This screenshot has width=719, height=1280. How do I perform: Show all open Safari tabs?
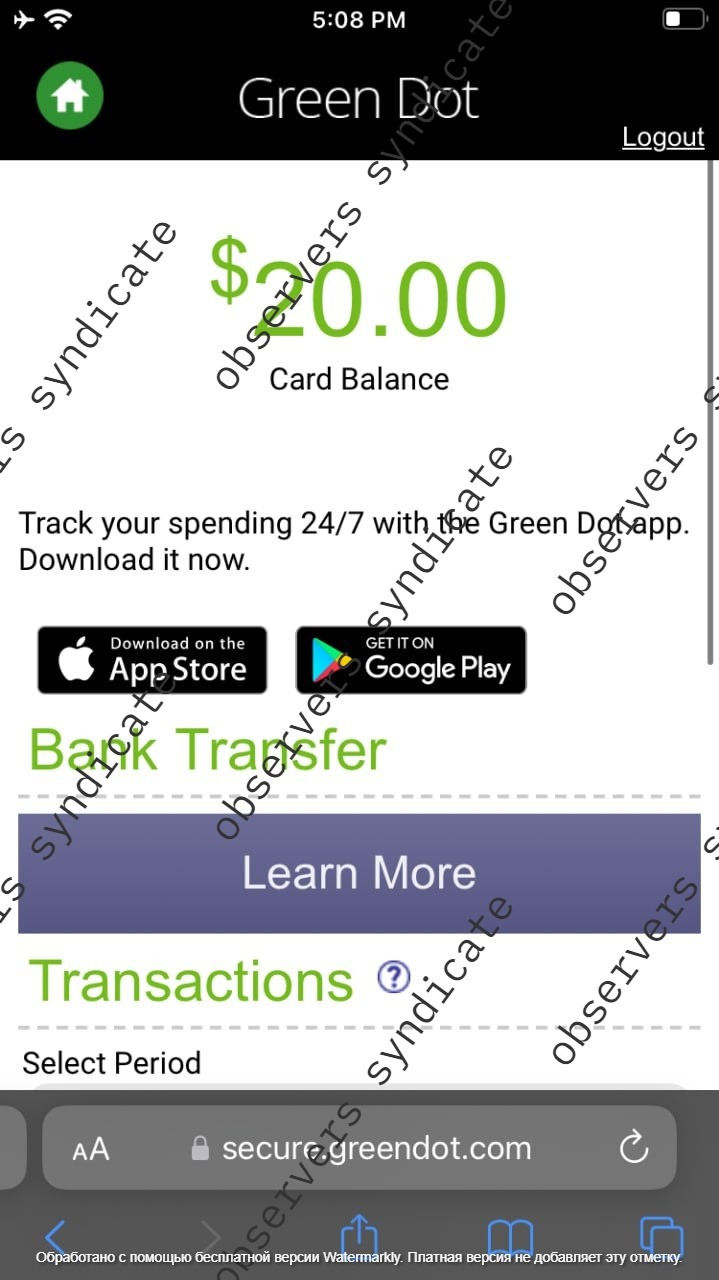coord(660,1236)
